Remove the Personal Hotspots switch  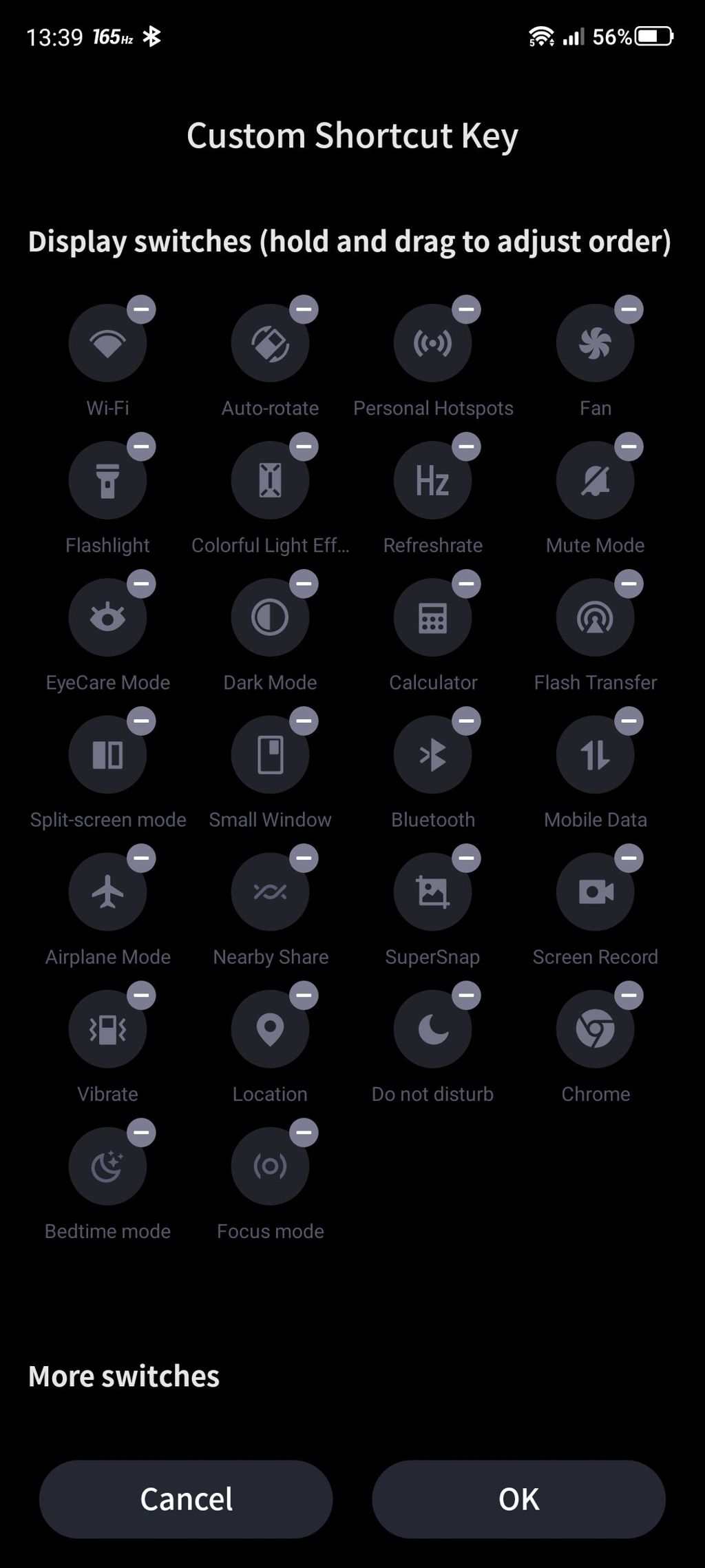466,309
